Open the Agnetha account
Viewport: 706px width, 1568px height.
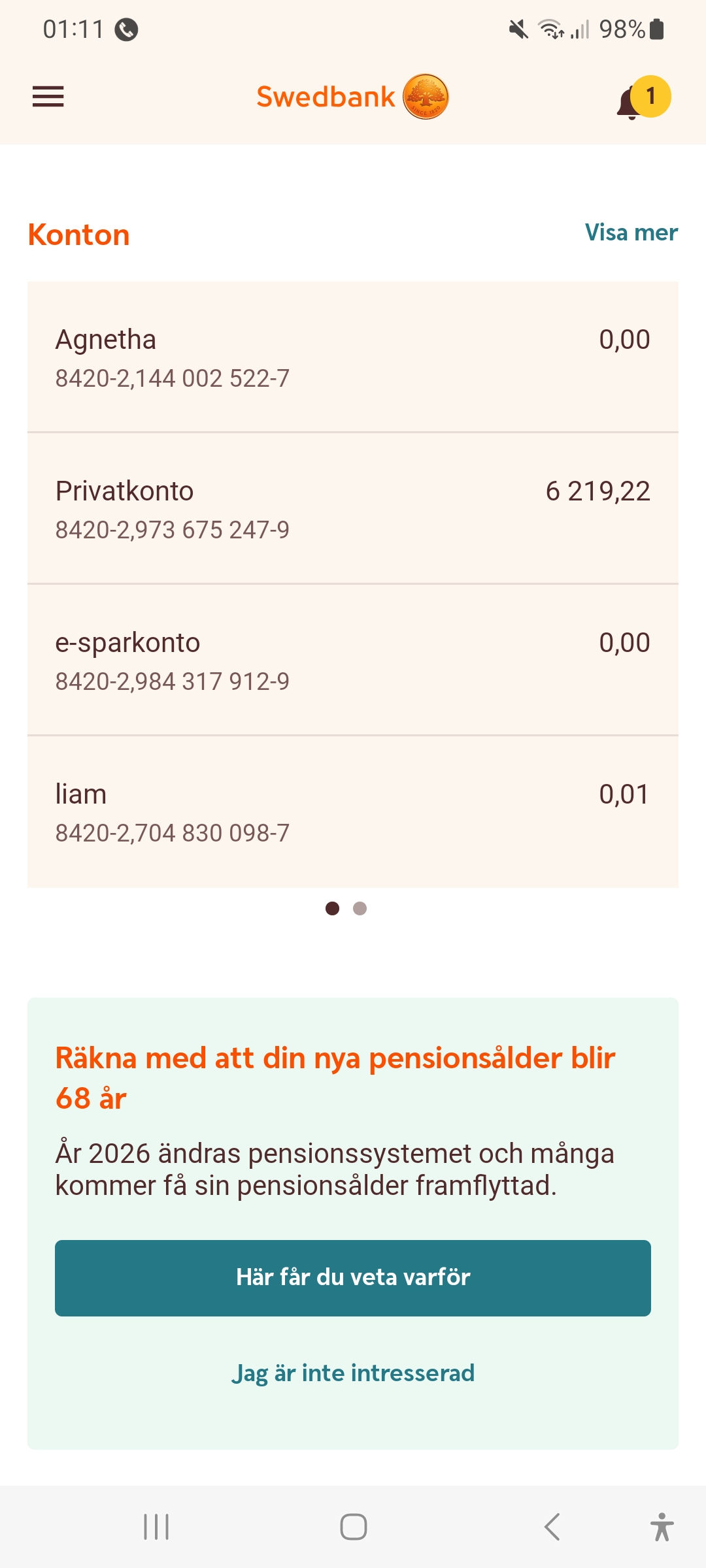point(353,357)
